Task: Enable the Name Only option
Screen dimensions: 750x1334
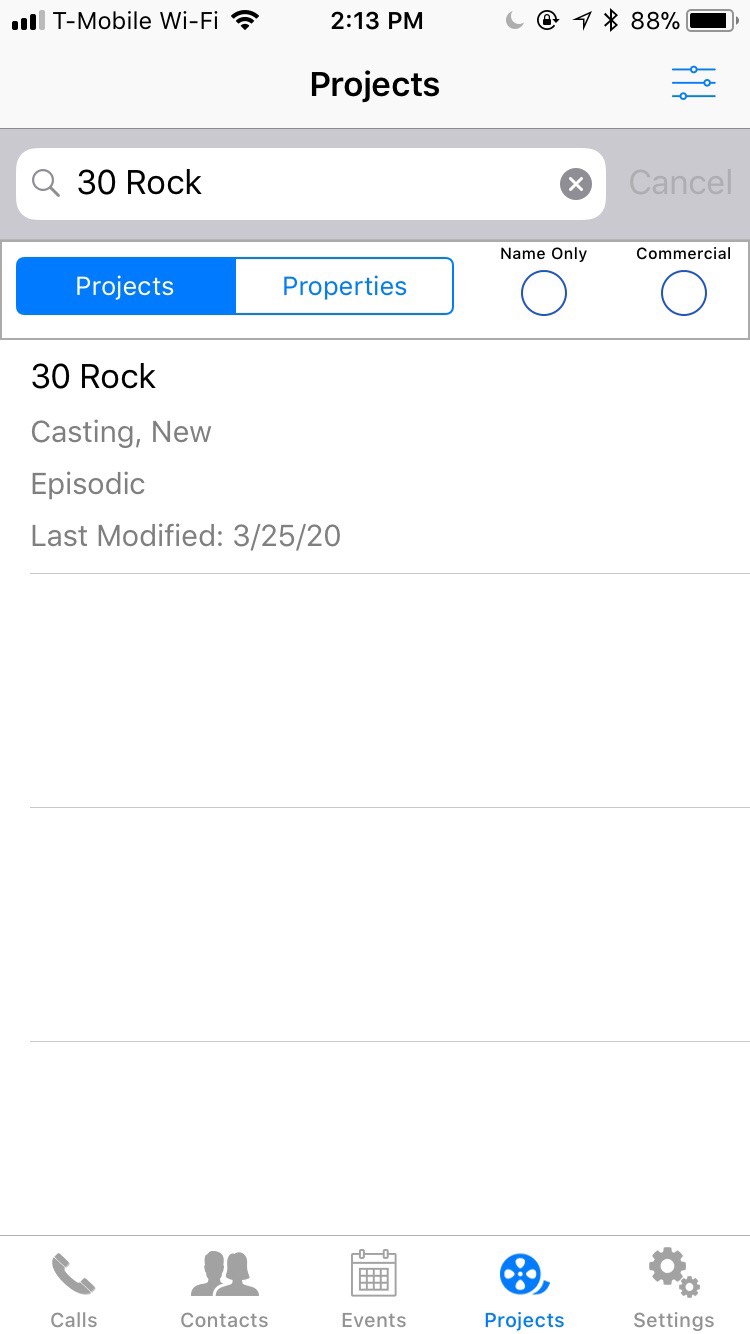Action: 544,294
